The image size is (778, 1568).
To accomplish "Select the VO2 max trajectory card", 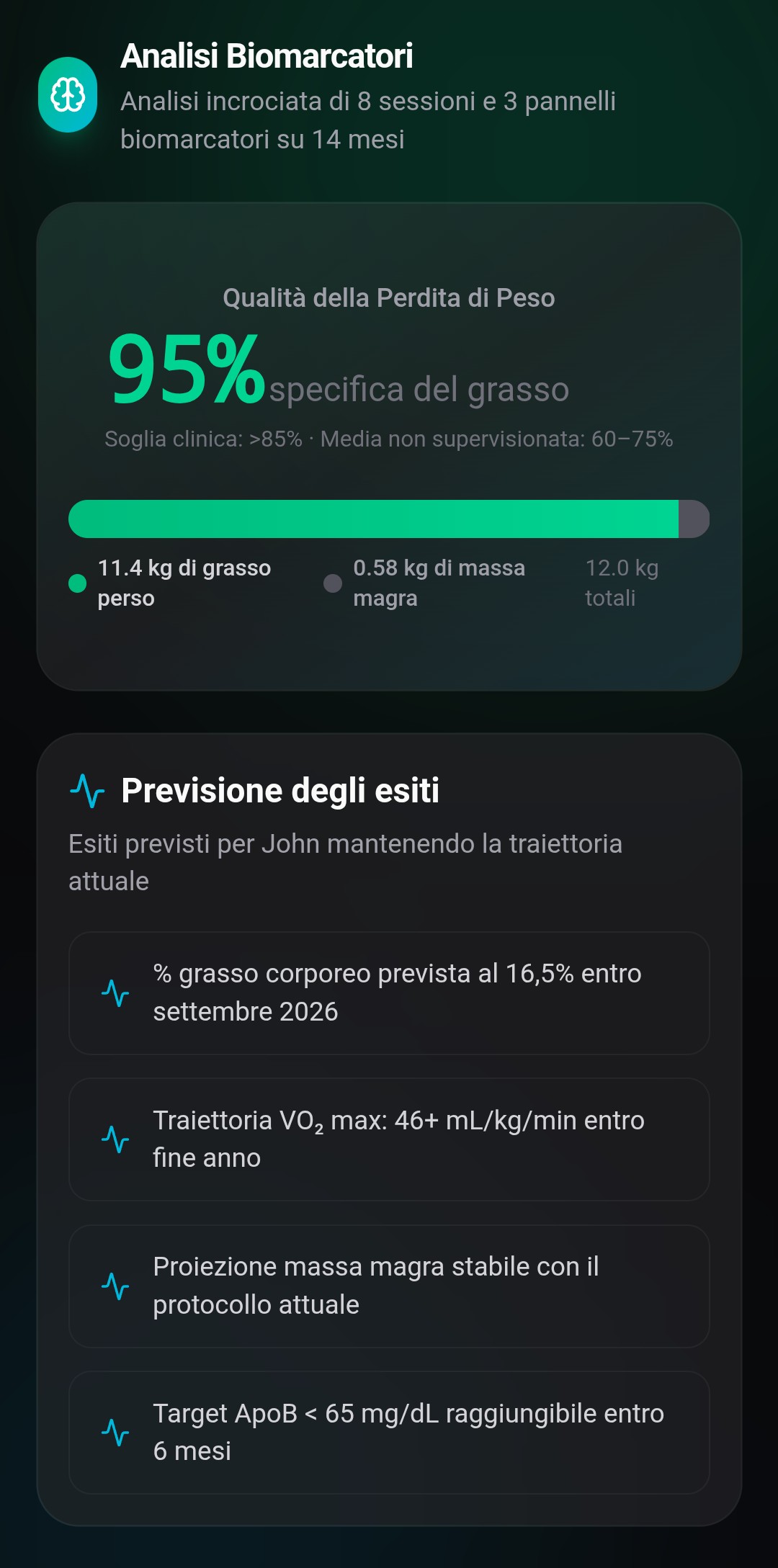I will (x=389, y=1139).
